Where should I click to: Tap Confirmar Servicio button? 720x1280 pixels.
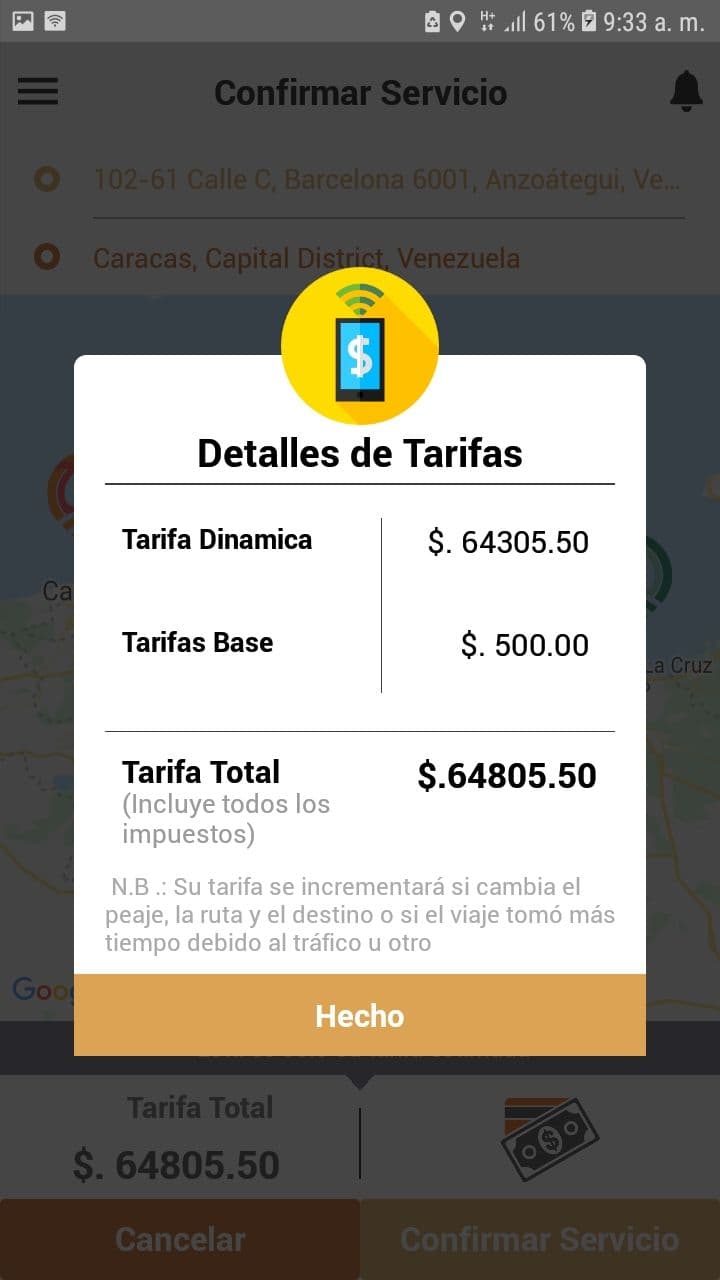[540, 1240]
